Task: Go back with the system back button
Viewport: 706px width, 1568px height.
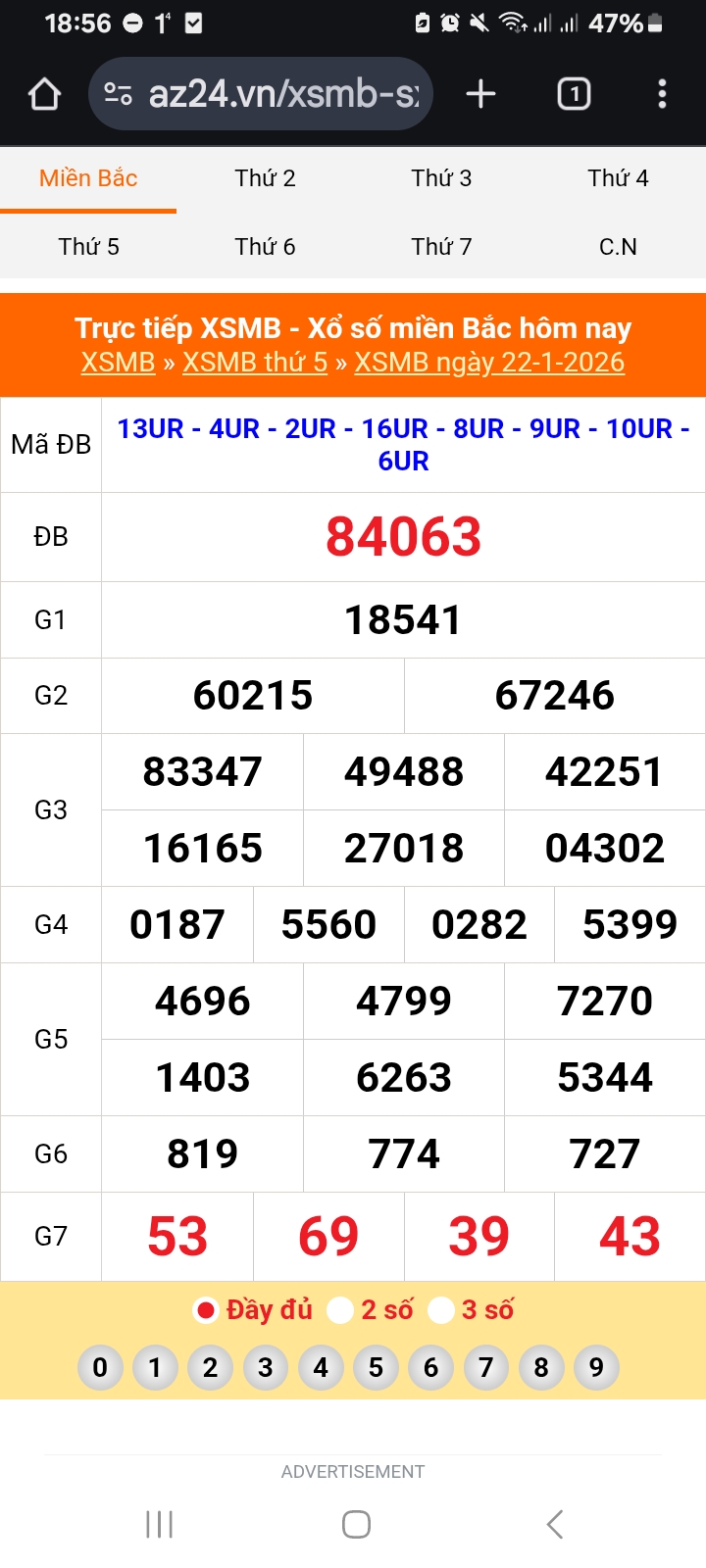Action: [555, 1524]
